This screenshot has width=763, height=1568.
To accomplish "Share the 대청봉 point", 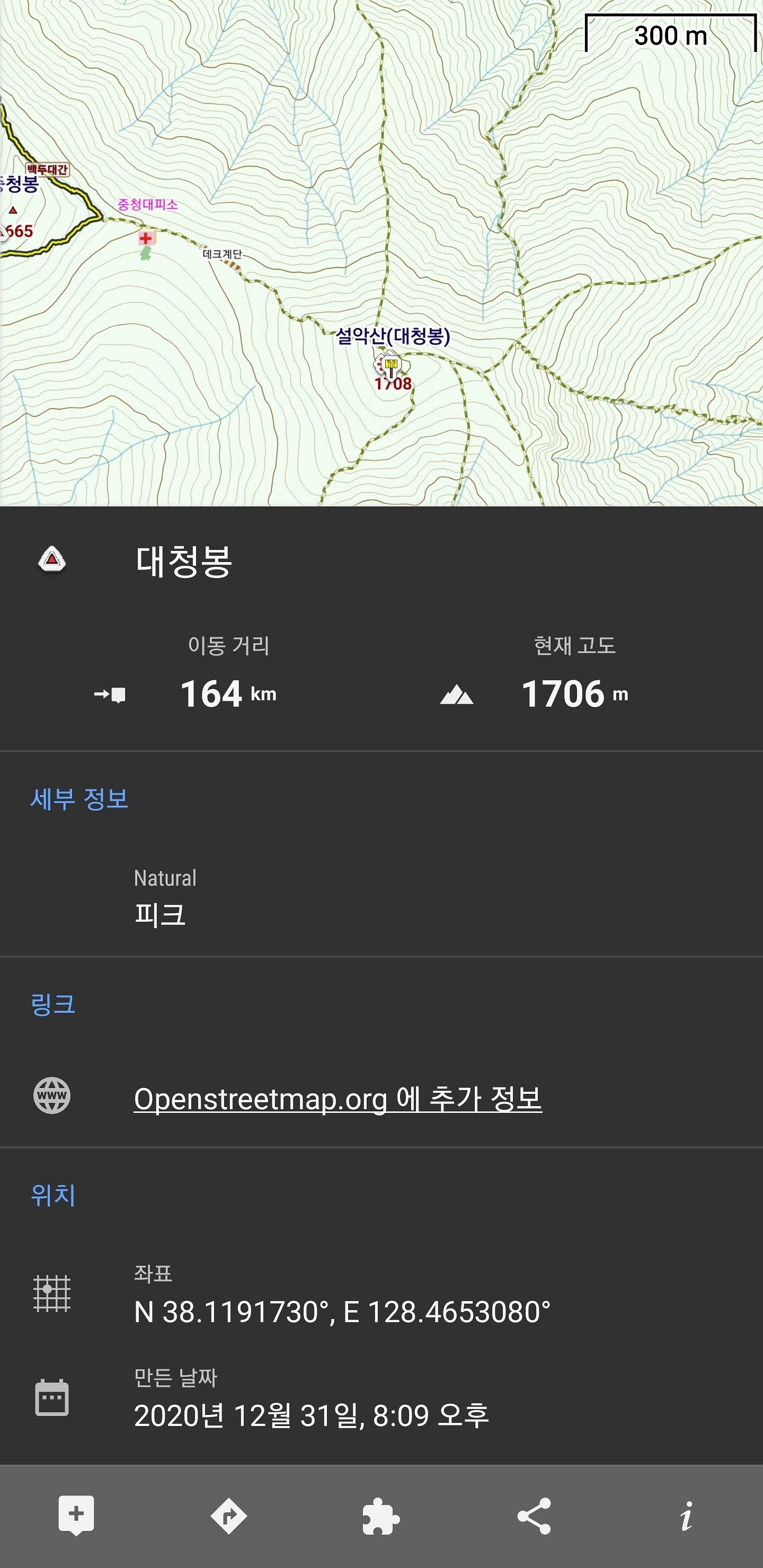I will tap(534, 1516).
